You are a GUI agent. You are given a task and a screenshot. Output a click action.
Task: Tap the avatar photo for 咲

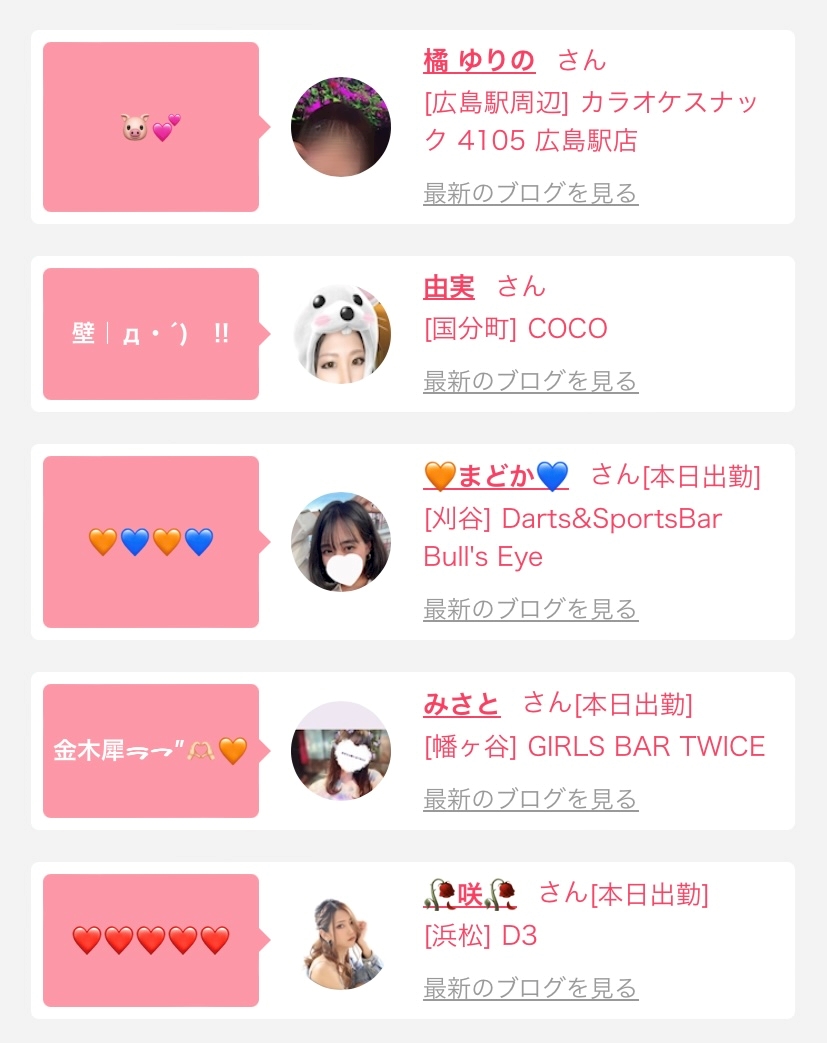point(341,941)
